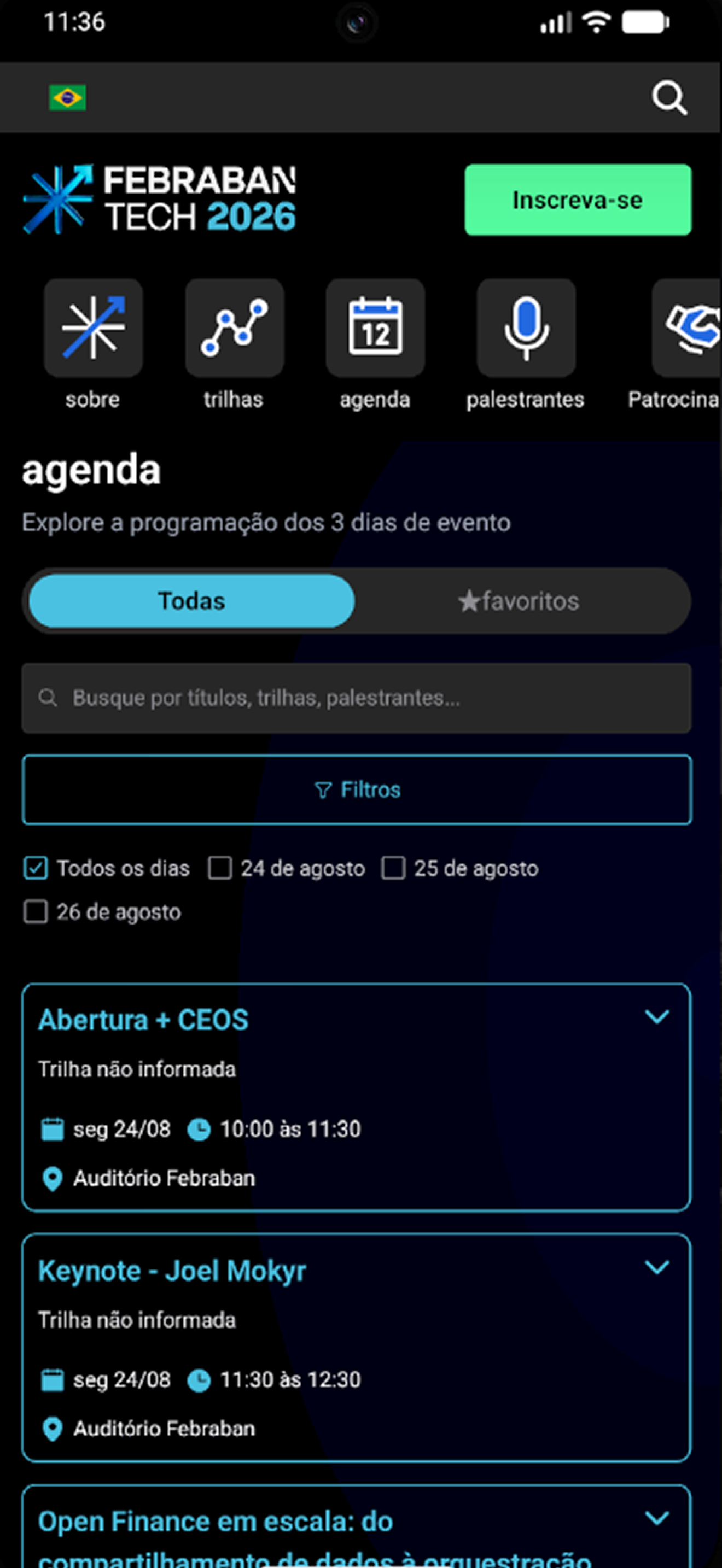The width and height of the screenshot is (722, 1568).
Task: Tick the 26 de agosto checkbox
Action: pyautogui.click(x=36, y=912)
